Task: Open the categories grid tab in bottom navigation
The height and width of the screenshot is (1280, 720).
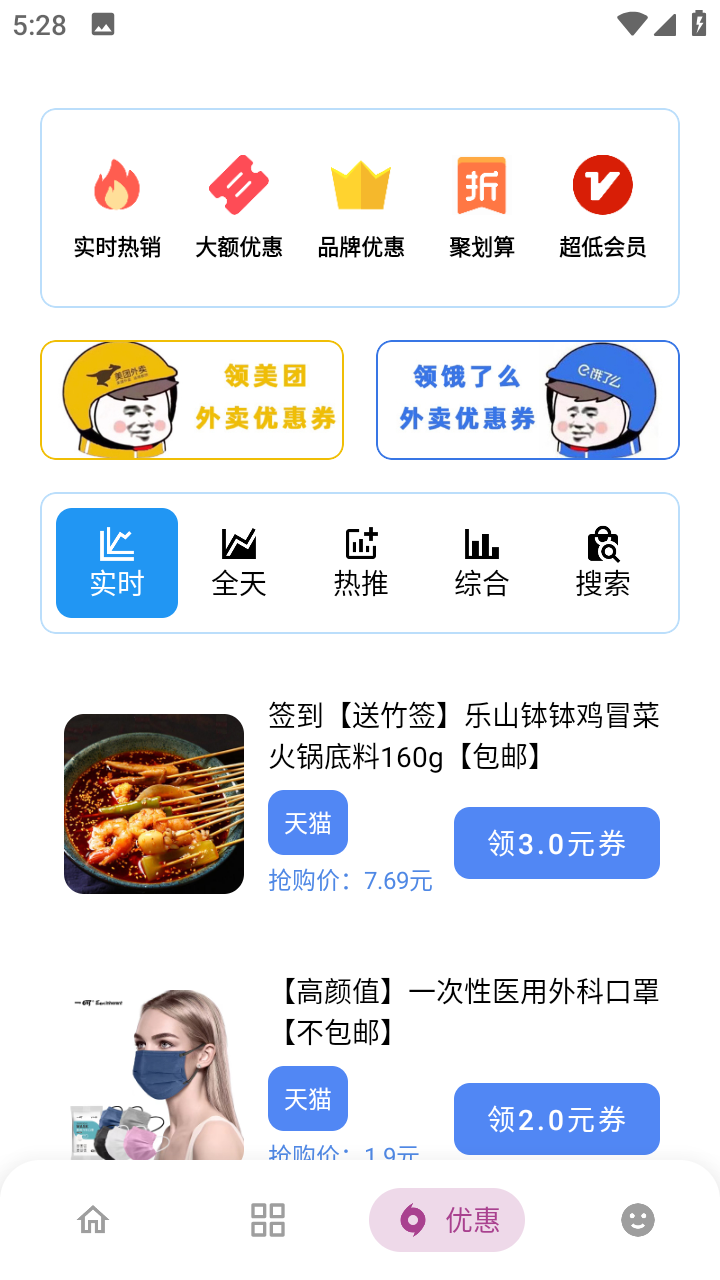Action: [x=268, y=1220]
